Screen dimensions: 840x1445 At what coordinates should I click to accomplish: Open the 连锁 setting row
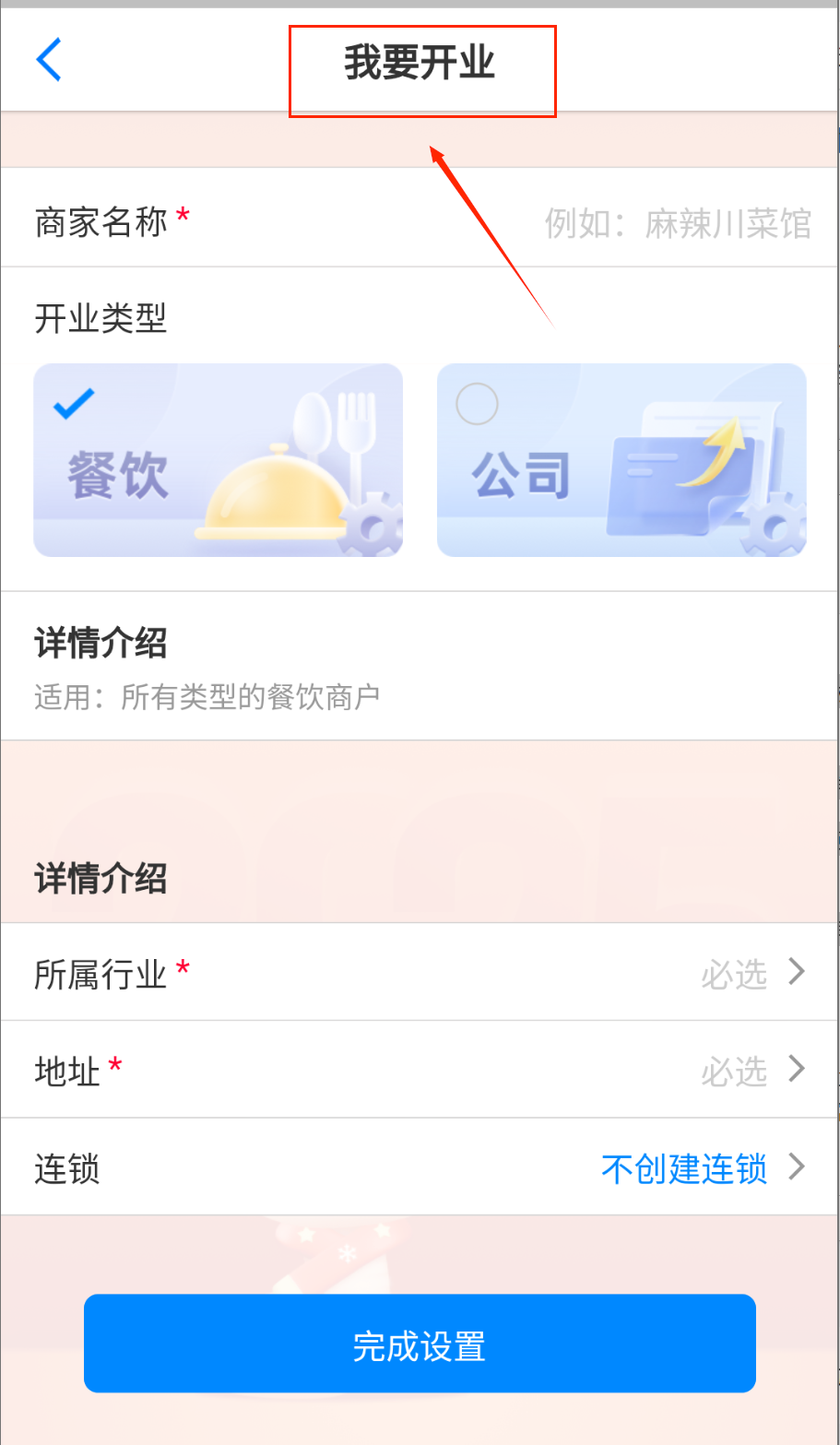(x=420, y=1167)
